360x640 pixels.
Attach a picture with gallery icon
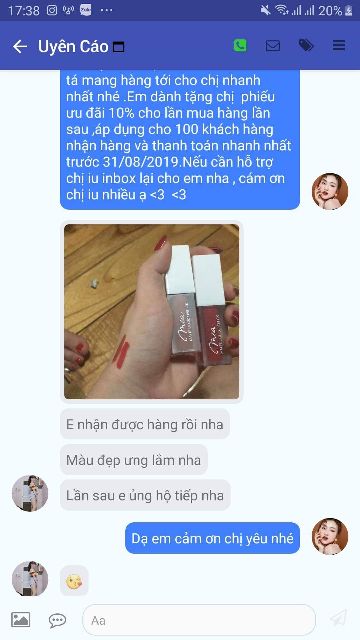(x=20, y=620)
